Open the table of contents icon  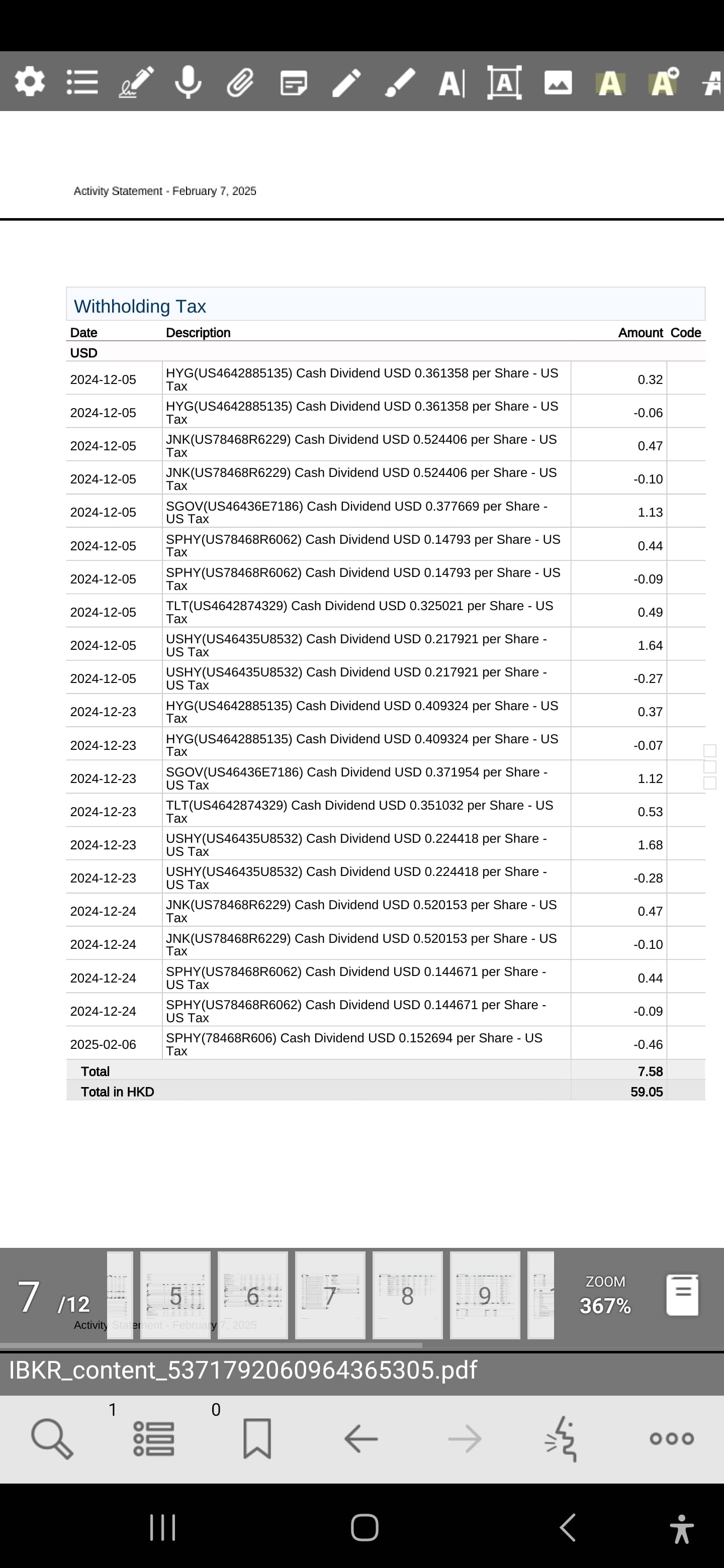tap(153, 1439)
